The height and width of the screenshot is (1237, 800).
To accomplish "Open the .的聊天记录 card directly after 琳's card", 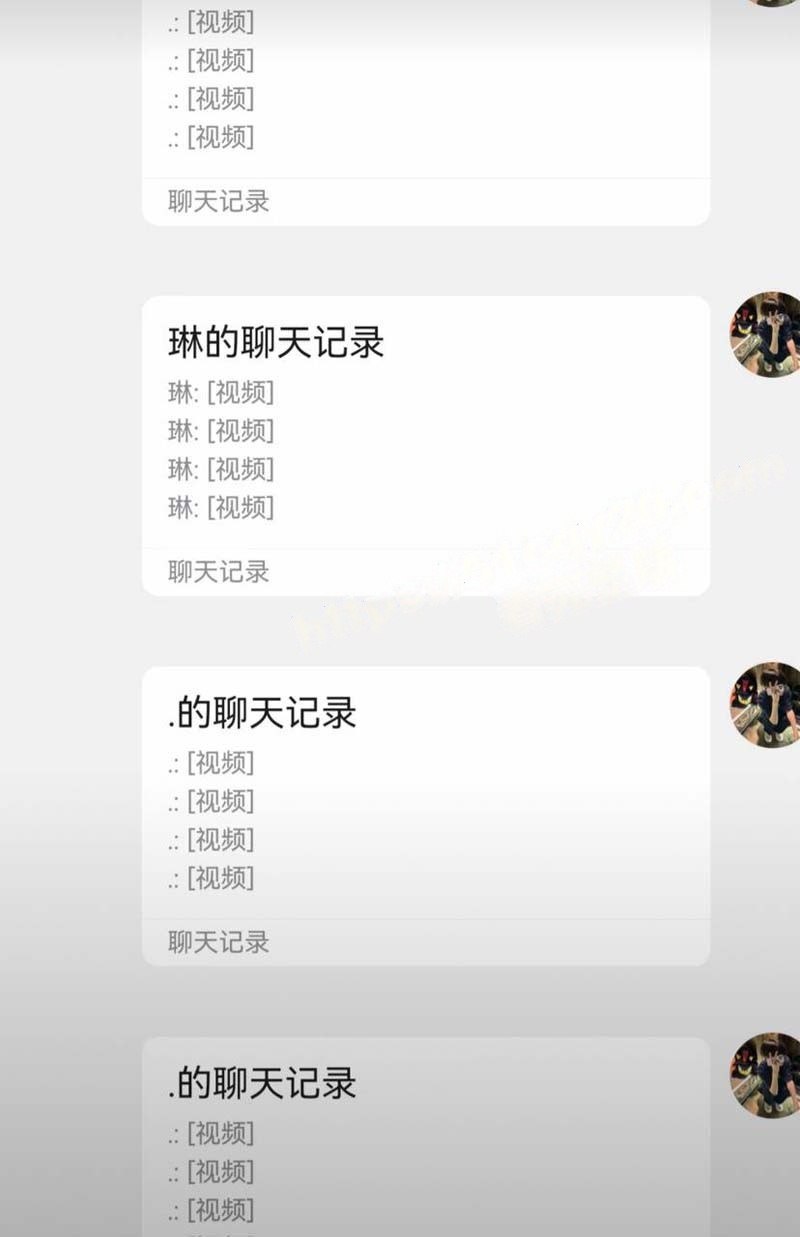I will pyautogui.click(x=426, y=815).
